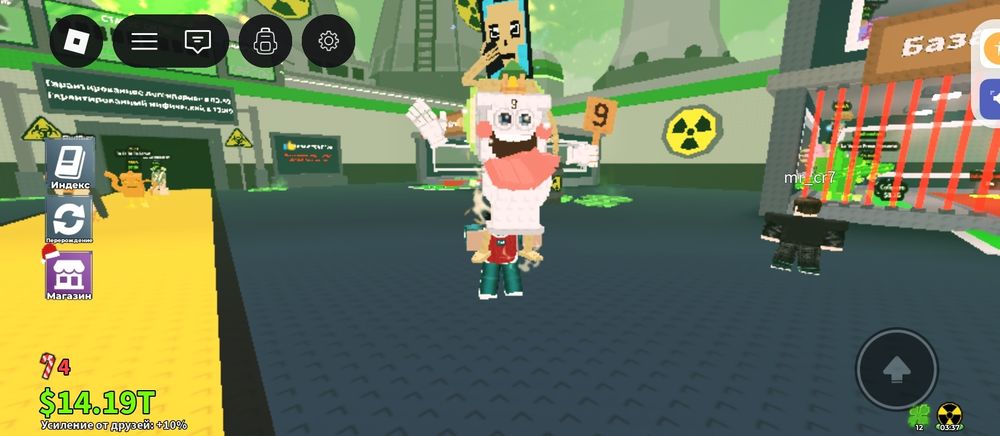Open the Roblox main menu logo
Image resolution: width=1000 pixels, height=436 pixels.
(77, 41)
